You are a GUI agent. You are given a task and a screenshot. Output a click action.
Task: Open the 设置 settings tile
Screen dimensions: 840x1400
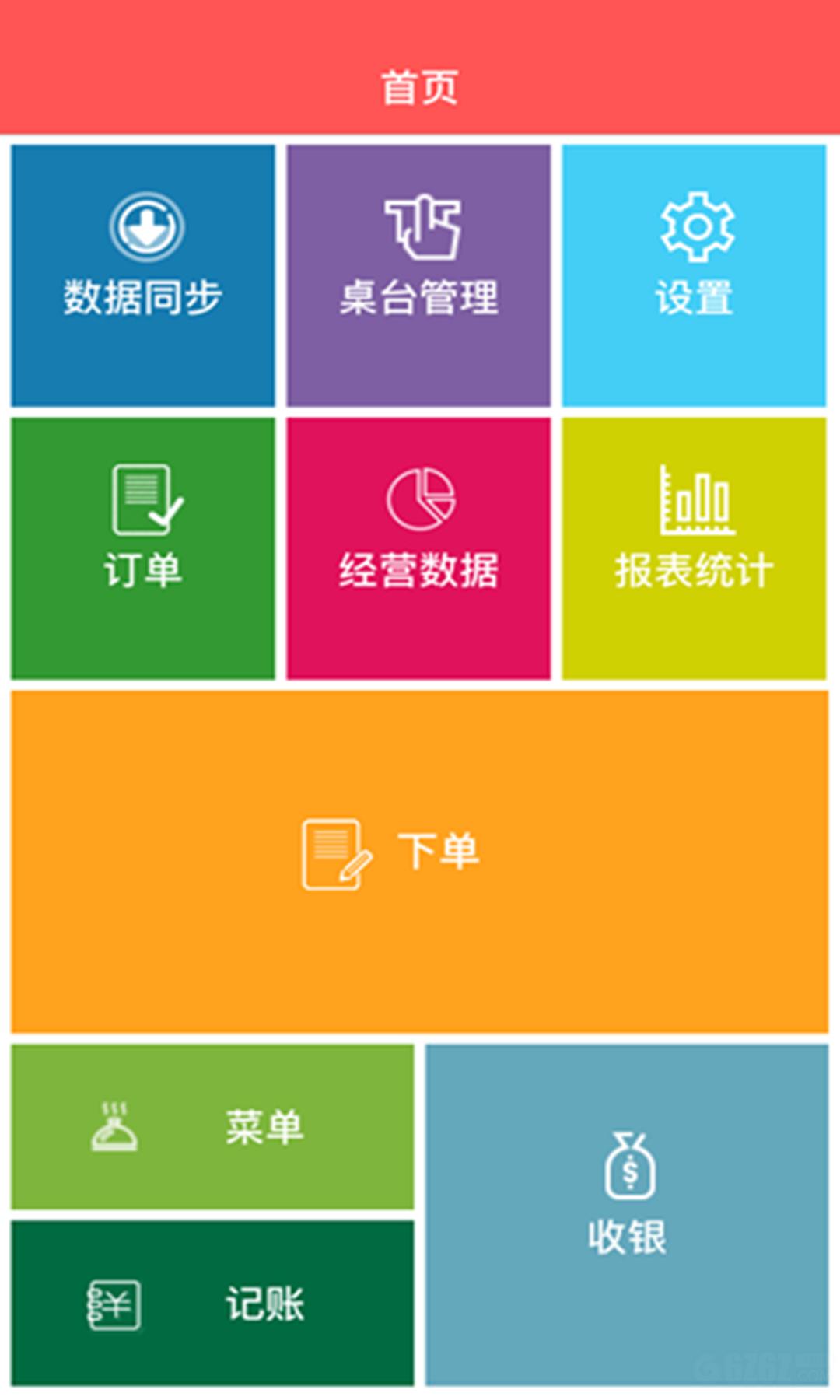point(695,275)
